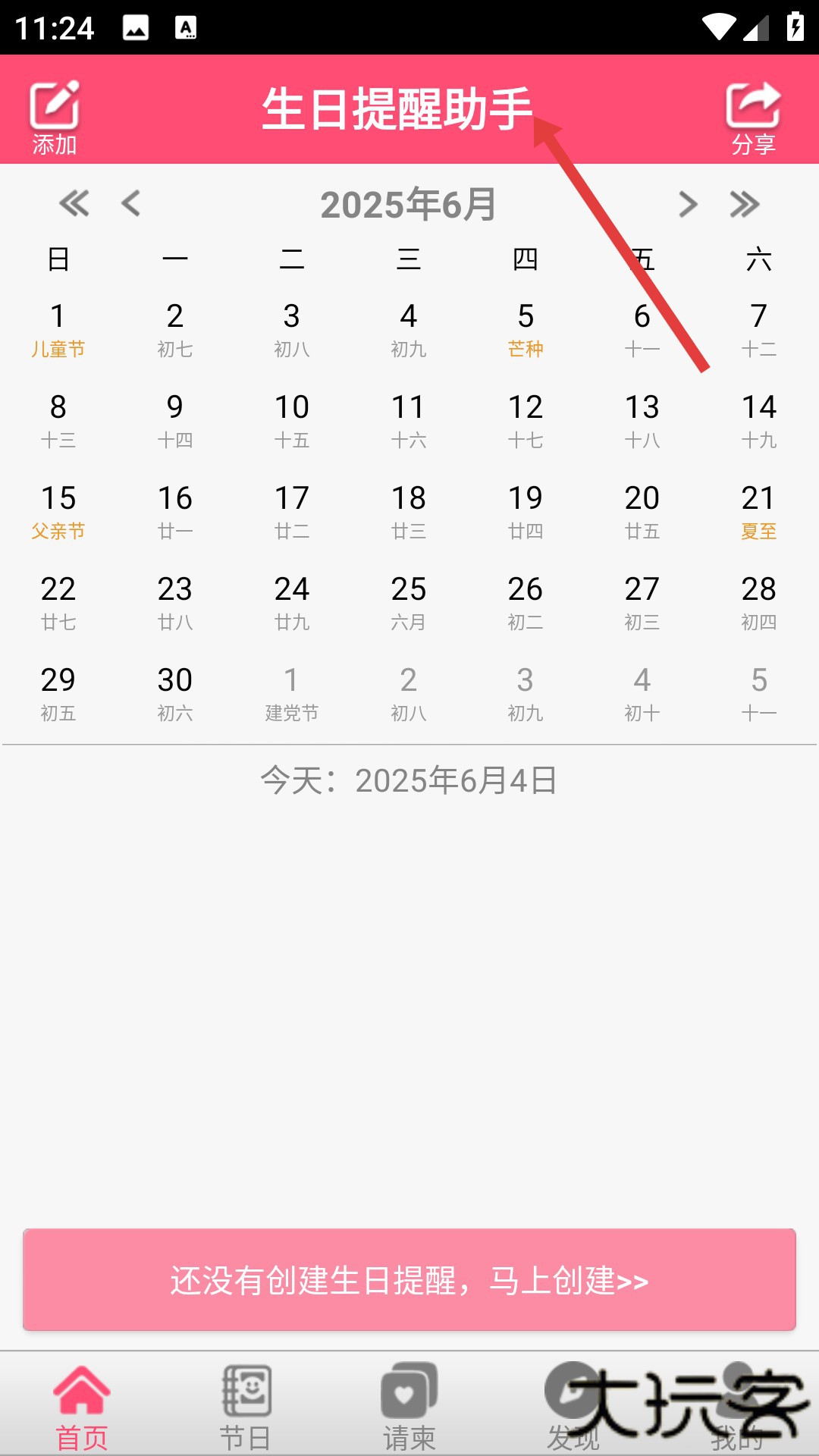819x1456 pixels.
Task: Jump to next year with double-right arrow
Action: coord(745,204)
